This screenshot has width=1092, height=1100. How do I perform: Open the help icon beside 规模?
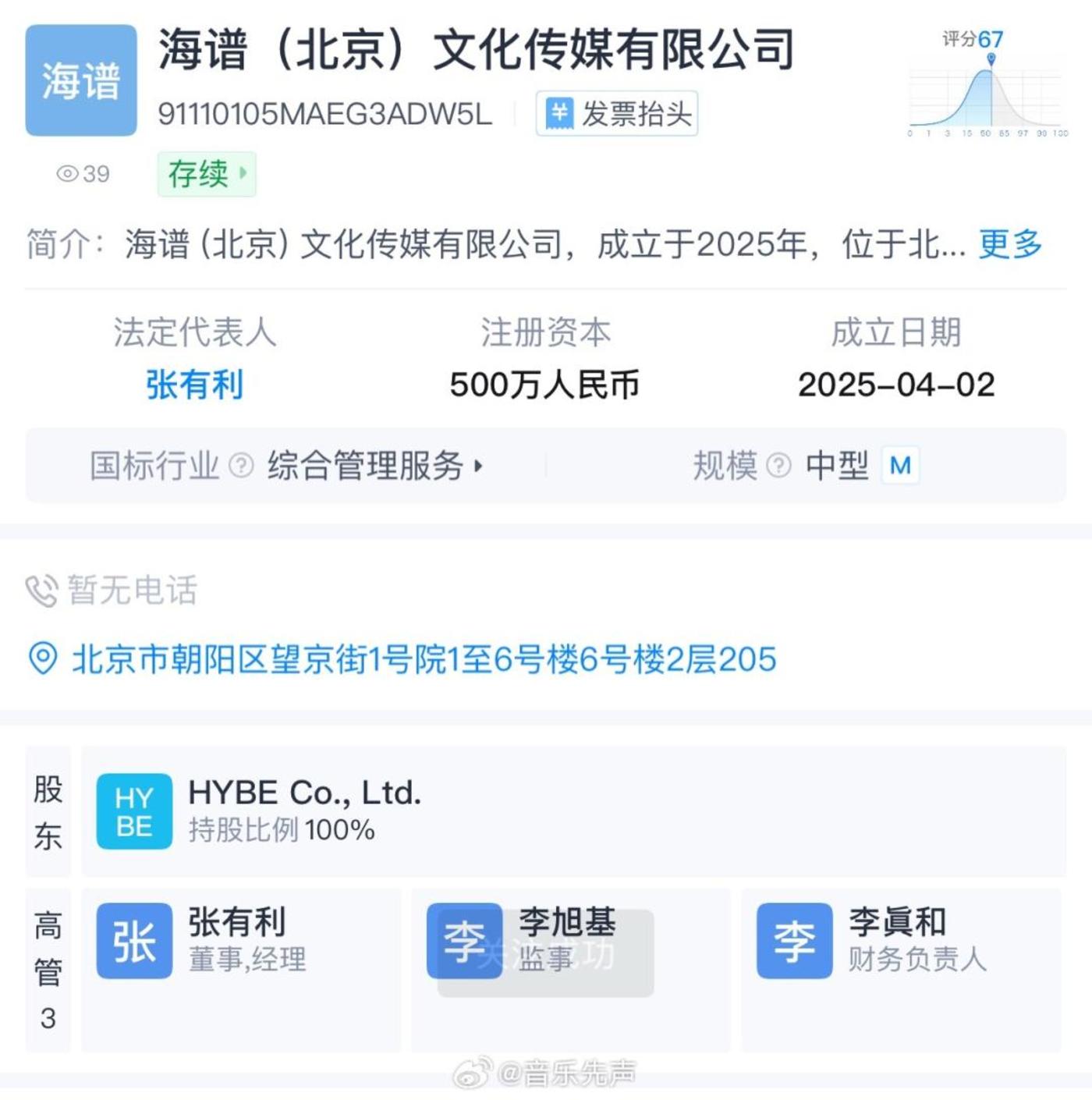point(778,466)
